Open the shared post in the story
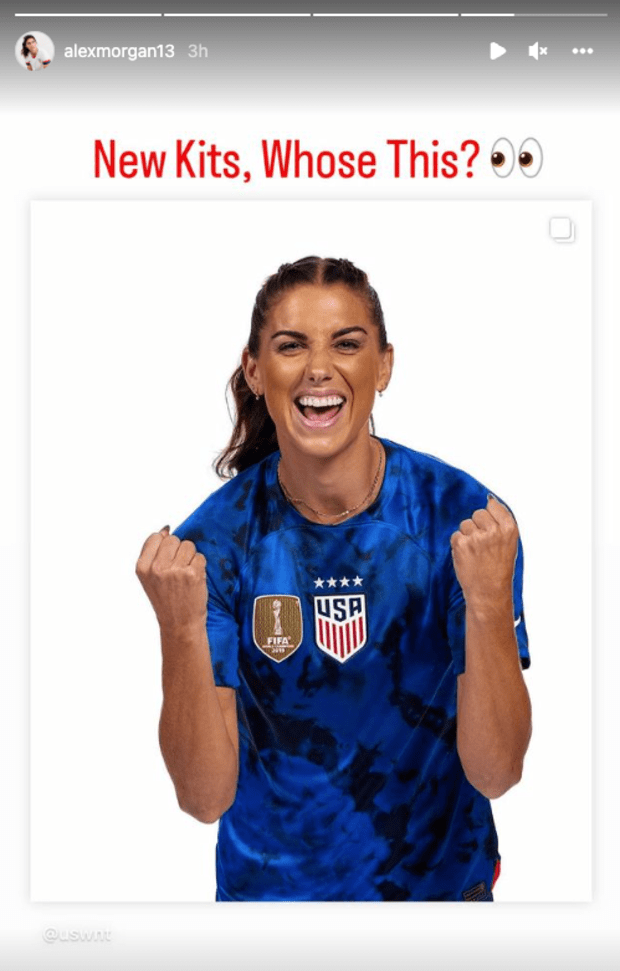The height and width of the screenshot is (971, 620). pyautogui.click(x=311, y=550)
